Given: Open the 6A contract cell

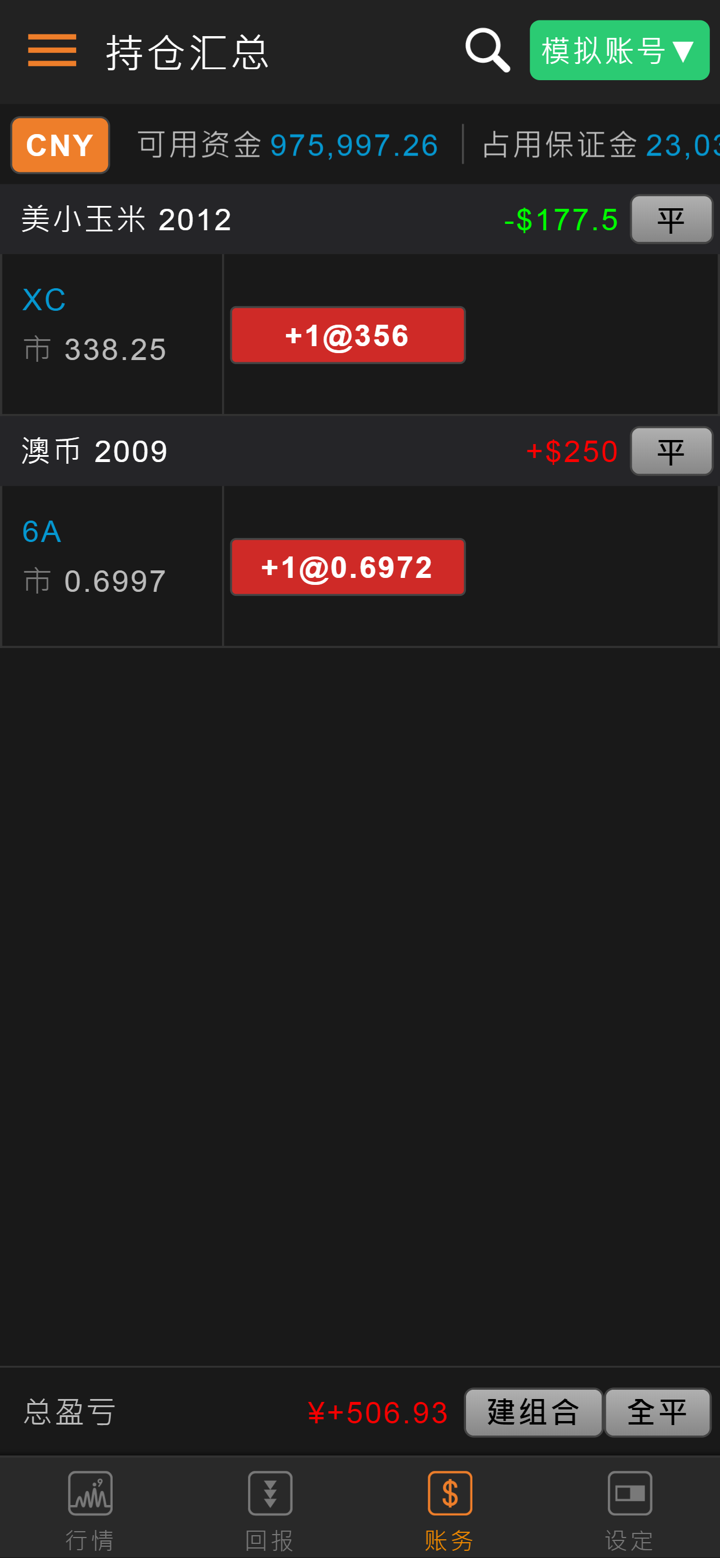Looking at the screenshot, I should tap(112, 566).
